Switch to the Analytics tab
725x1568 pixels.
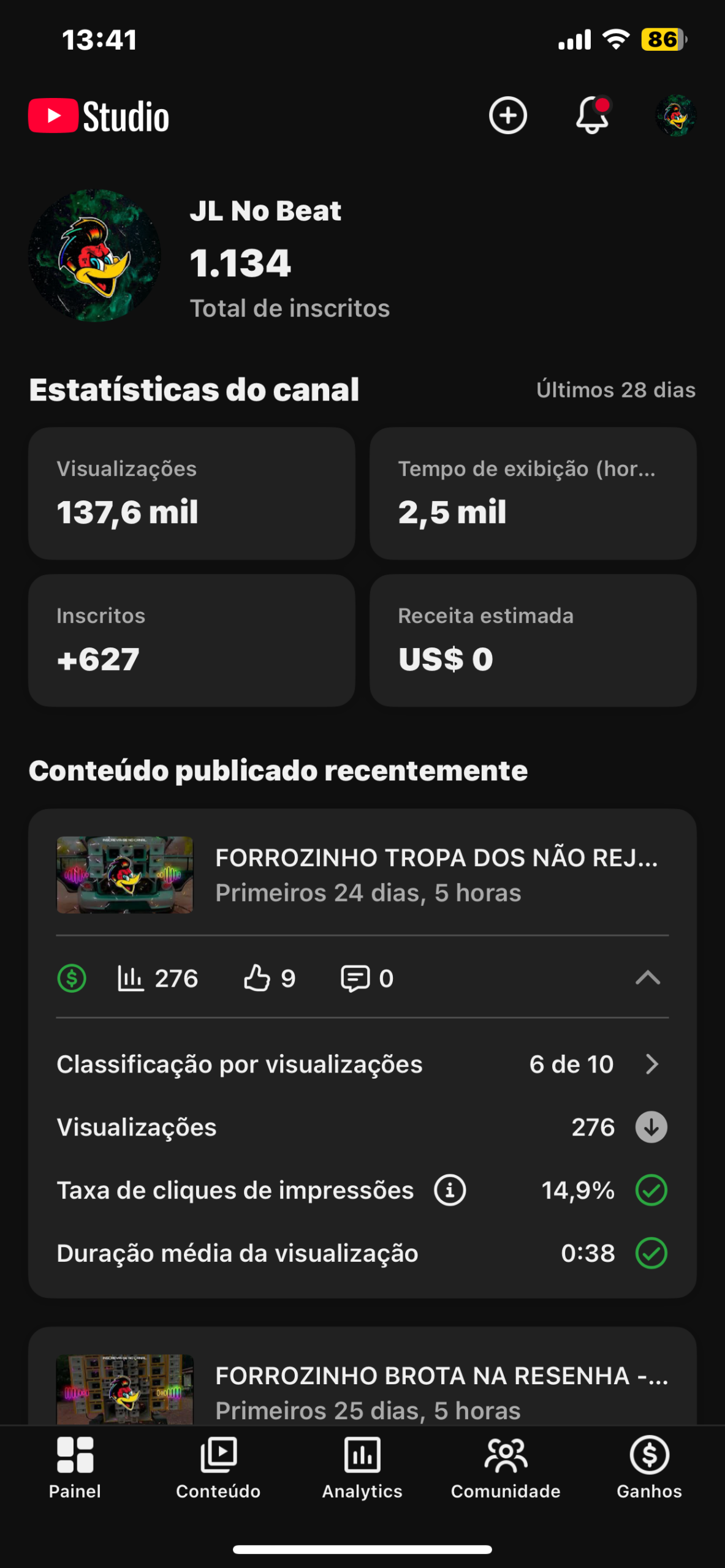tap(362, 1467)
